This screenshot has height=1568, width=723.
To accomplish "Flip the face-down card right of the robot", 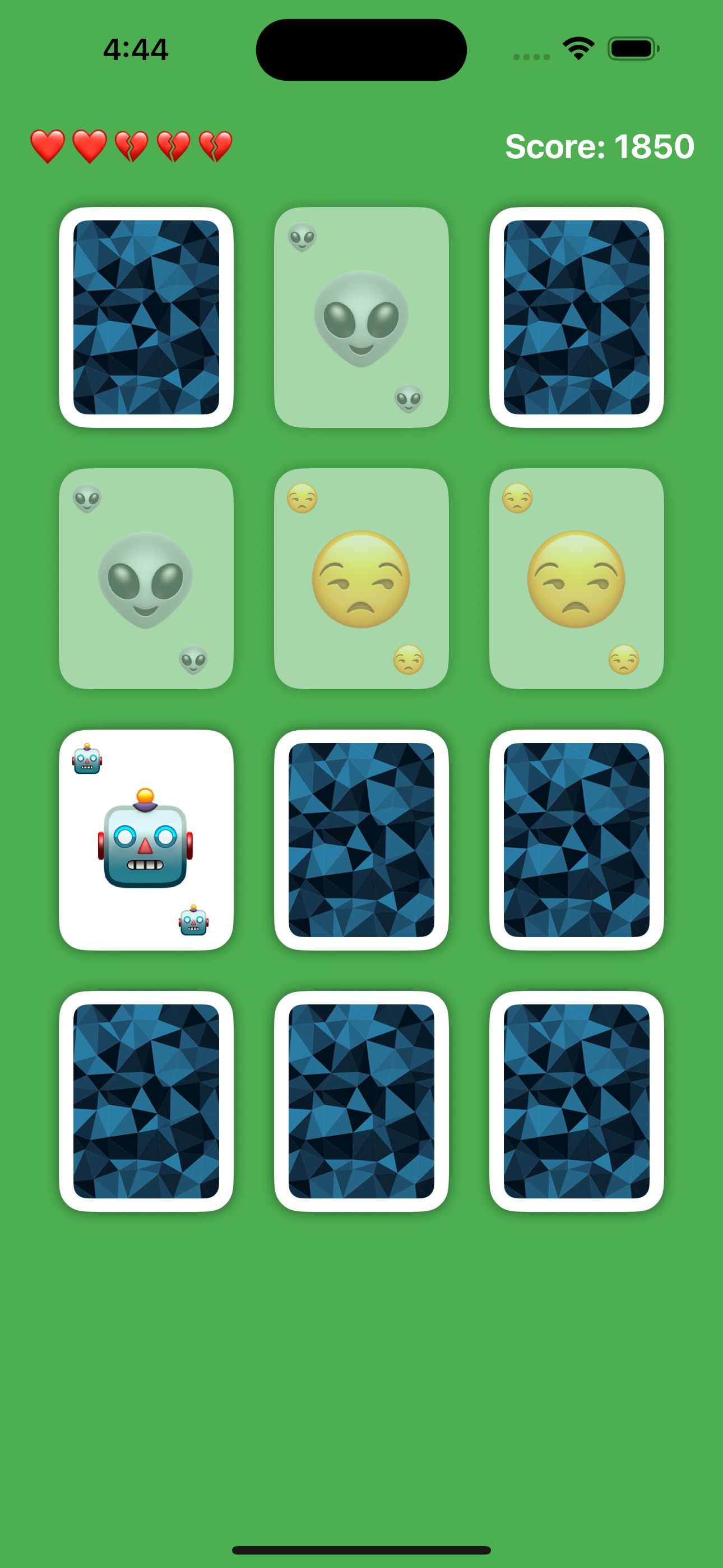I will (361, 840).
